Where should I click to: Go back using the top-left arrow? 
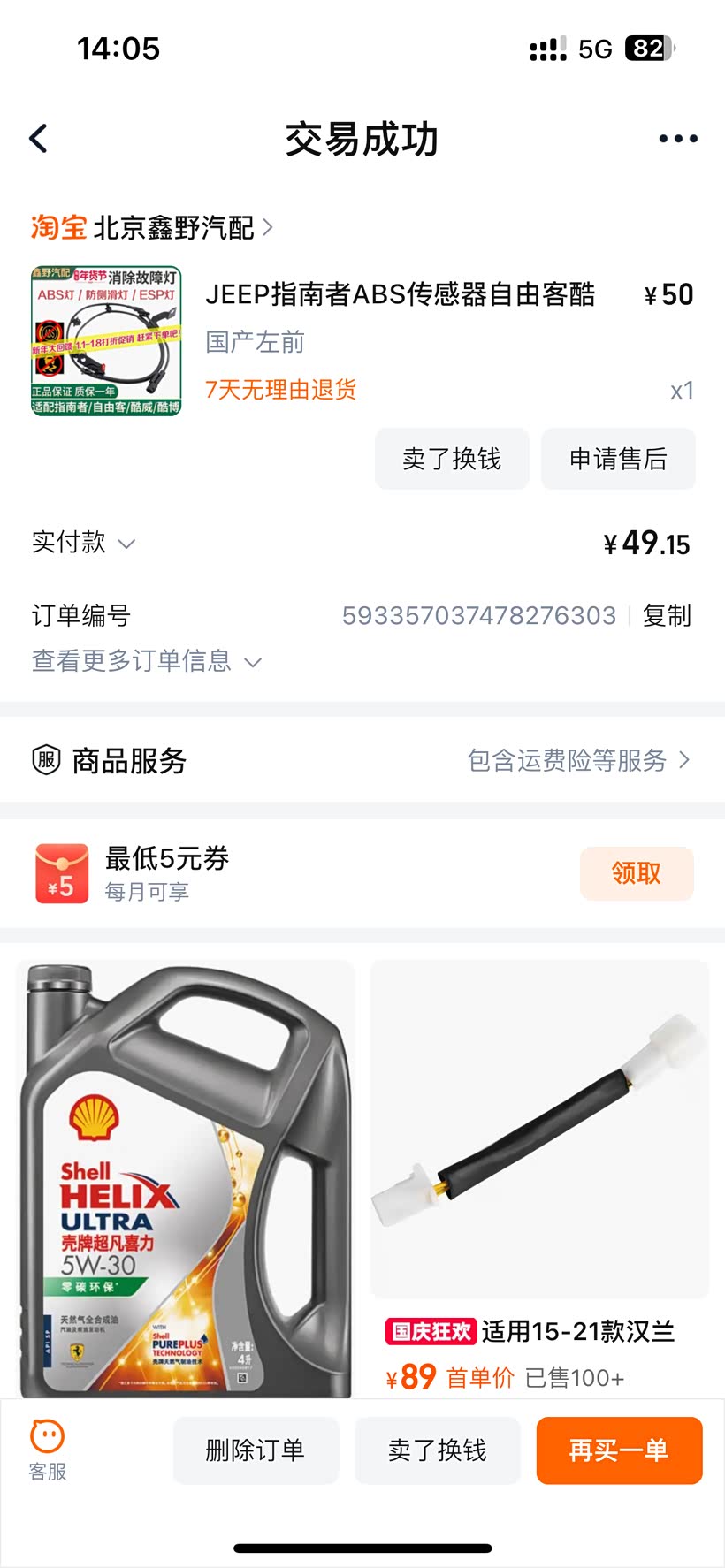[x=39, y=139]
